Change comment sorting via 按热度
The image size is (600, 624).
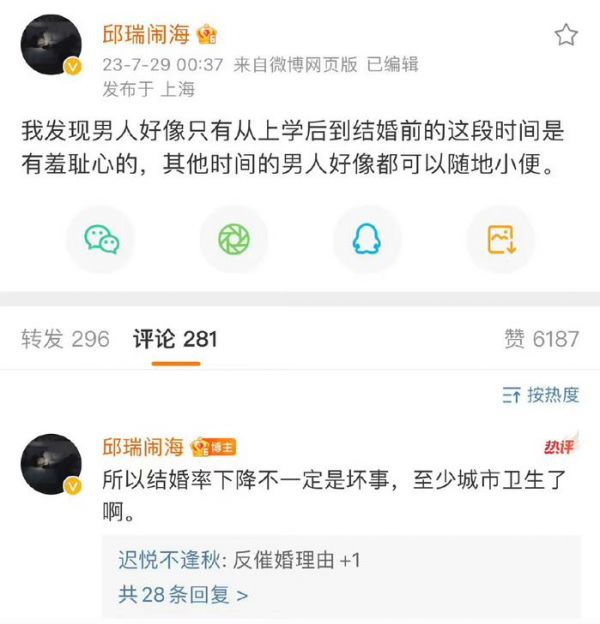(x=541, y=395)
